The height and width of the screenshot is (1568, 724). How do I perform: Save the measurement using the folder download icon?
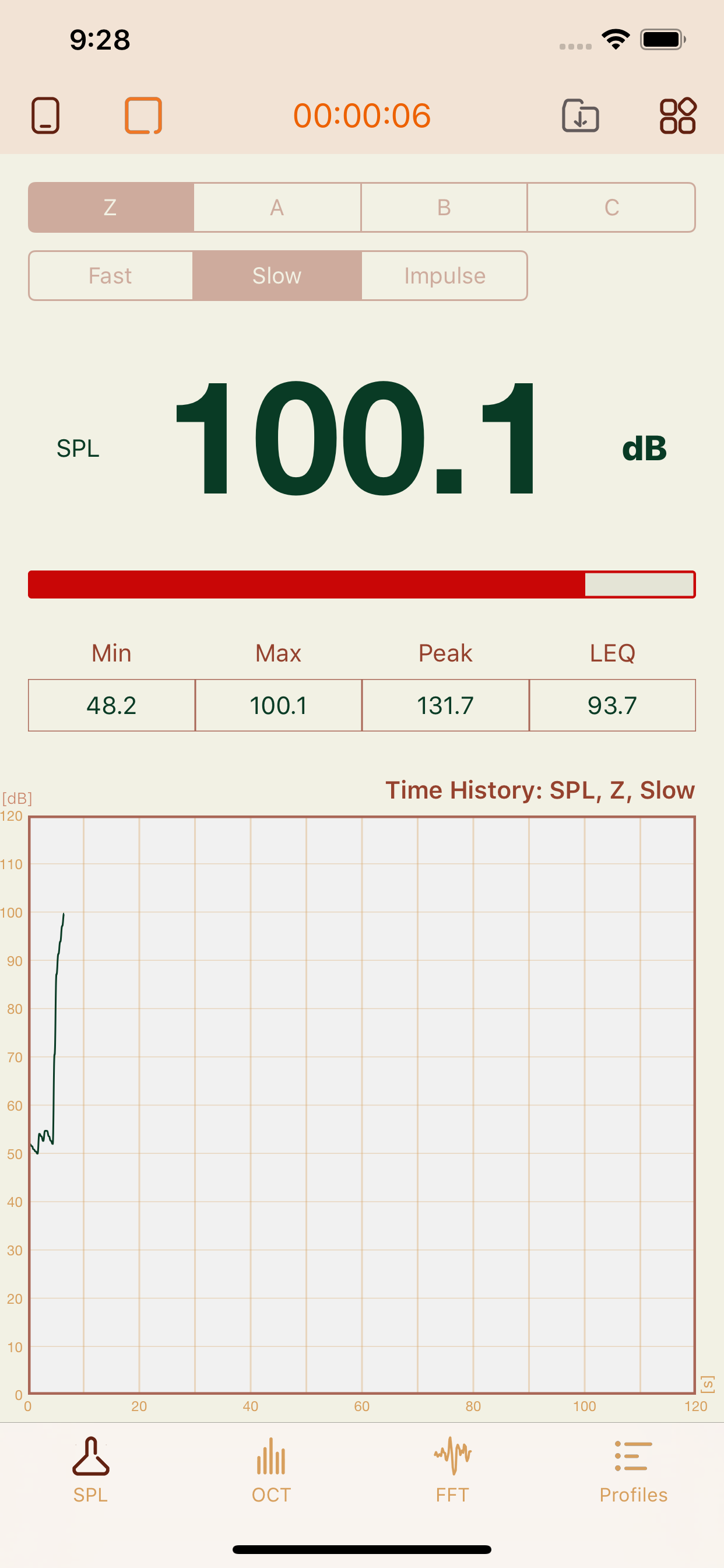581,115
